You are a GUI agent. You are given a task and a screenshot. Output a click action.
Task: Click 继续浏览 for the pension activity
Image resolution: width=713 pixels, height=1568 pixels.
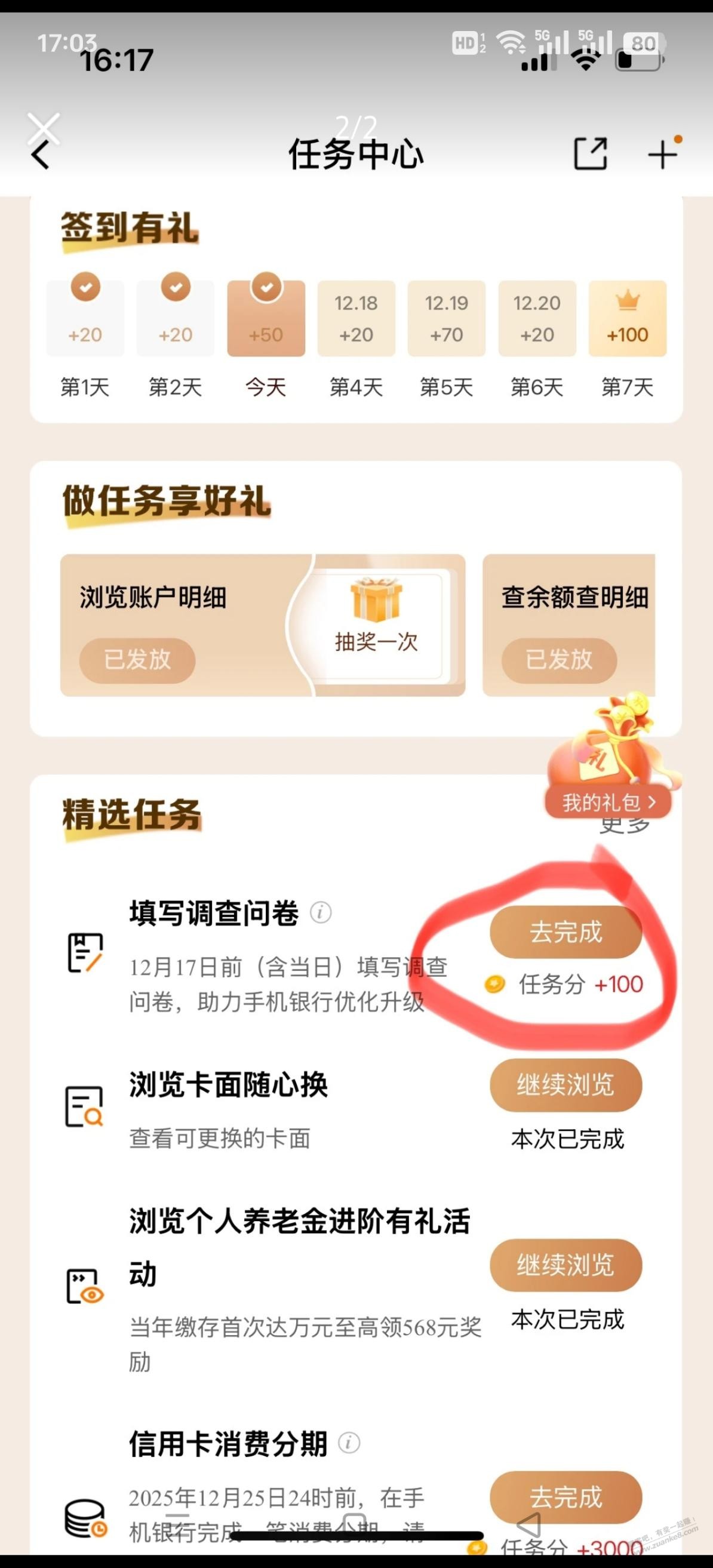pos(565,1265)
